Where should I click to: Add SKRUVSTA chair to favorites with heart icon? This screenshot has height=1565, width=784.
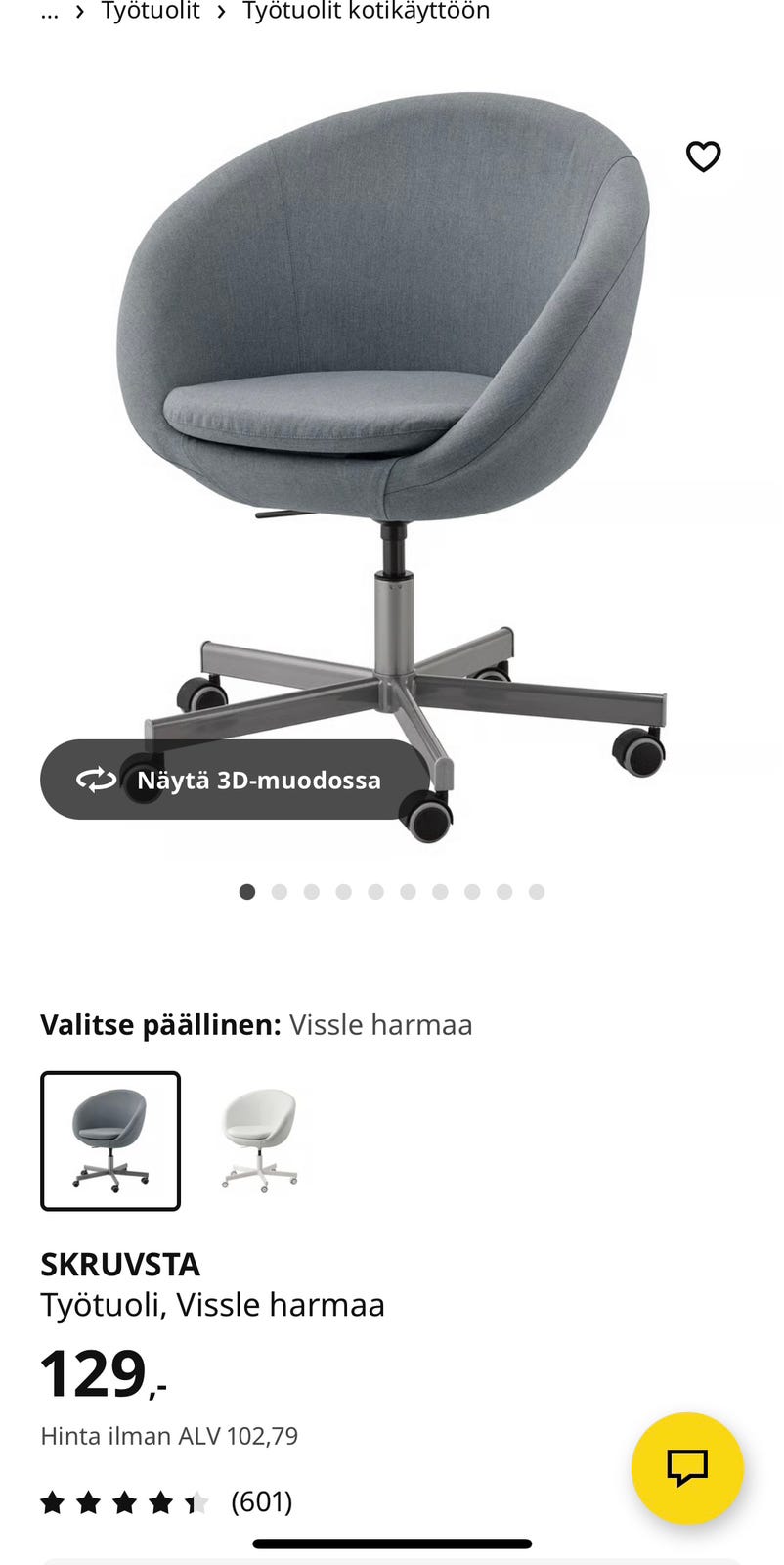click(x=703, y=156)
